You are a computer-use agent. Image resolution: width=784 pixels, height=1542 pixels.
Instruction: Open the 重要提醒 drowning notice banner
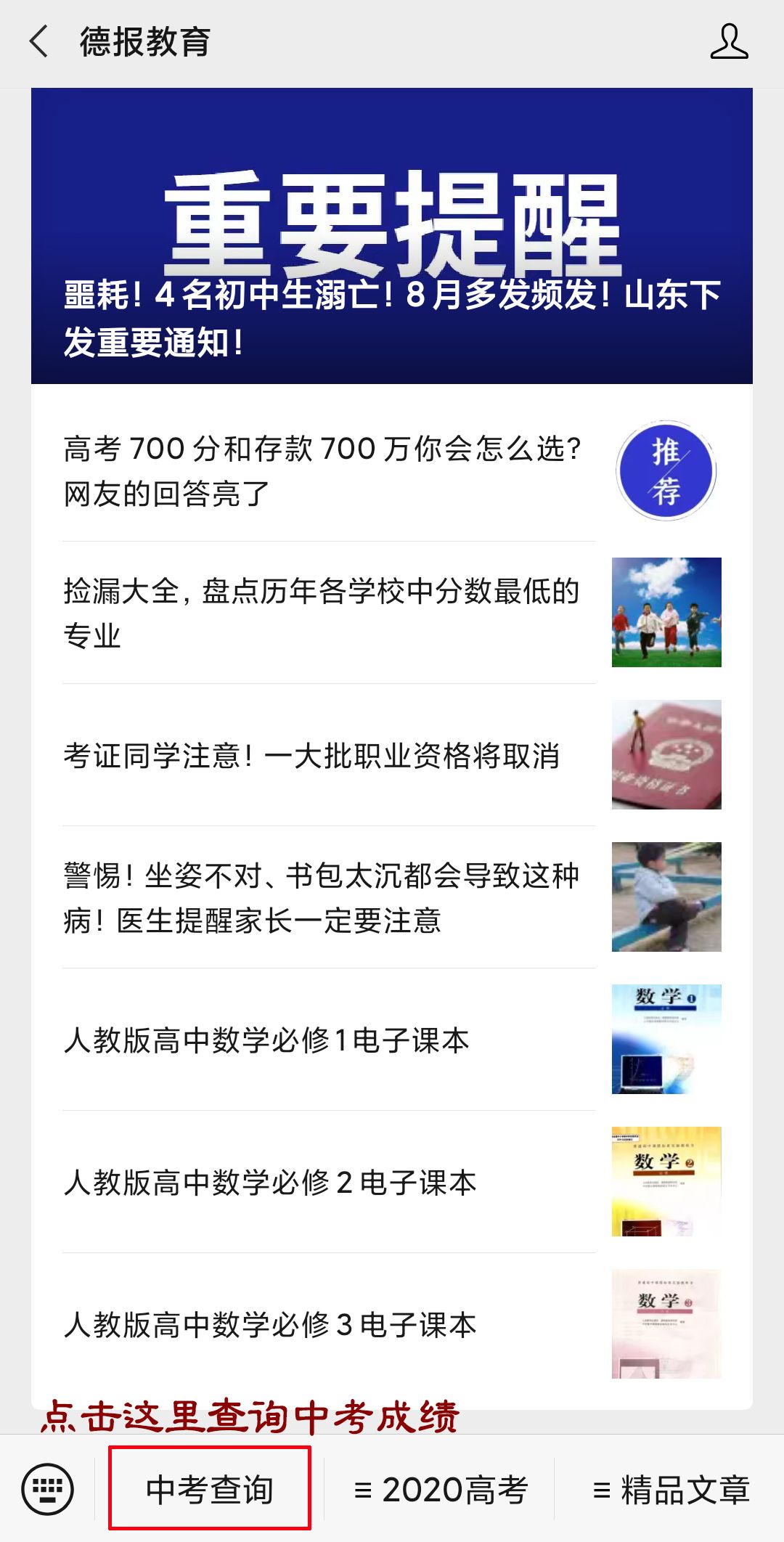click(x=392, y=236)
